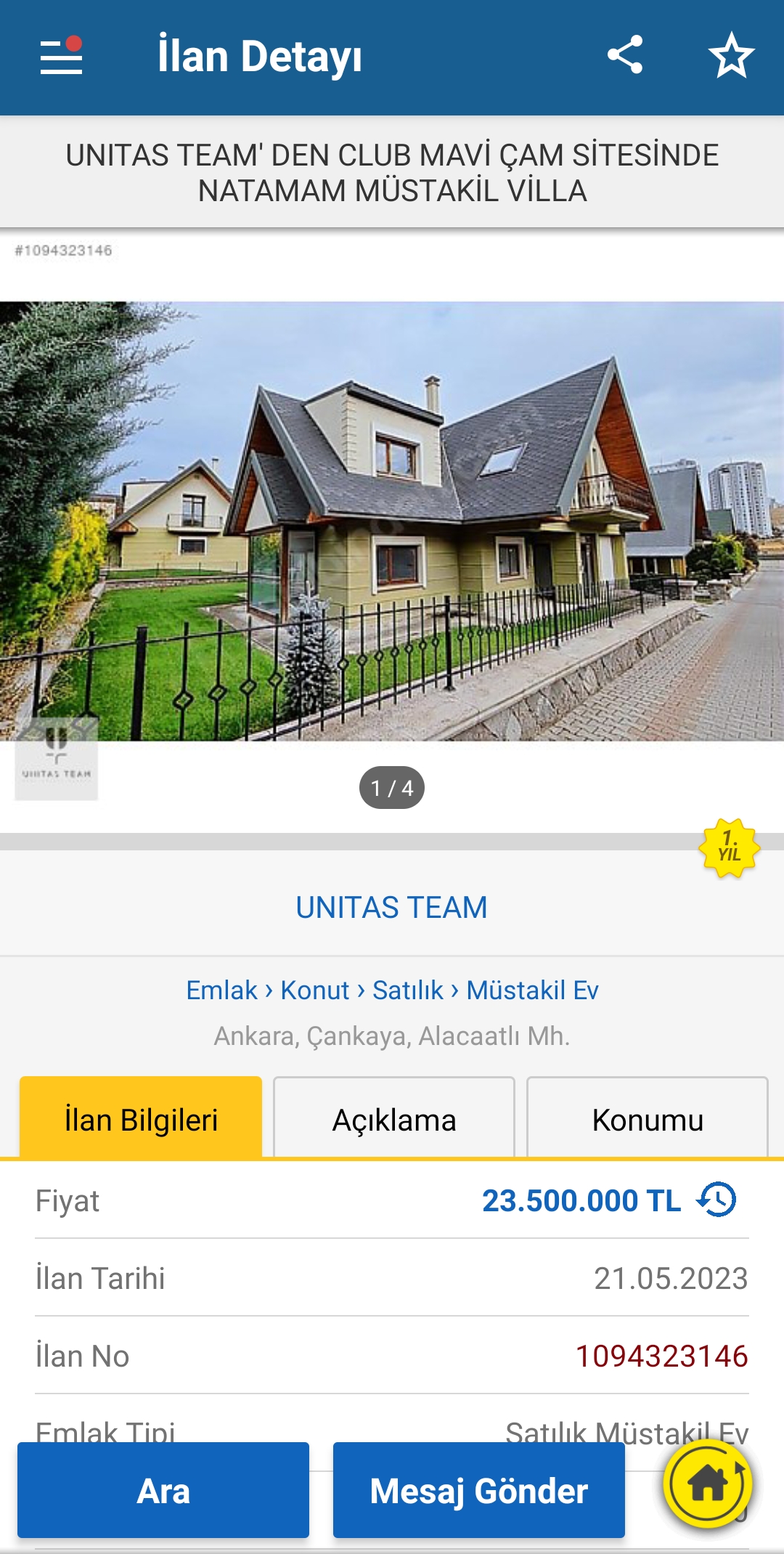Switch to the Açıklama tab
This screenshot has height=1554, width=784.
[394, 1119]
